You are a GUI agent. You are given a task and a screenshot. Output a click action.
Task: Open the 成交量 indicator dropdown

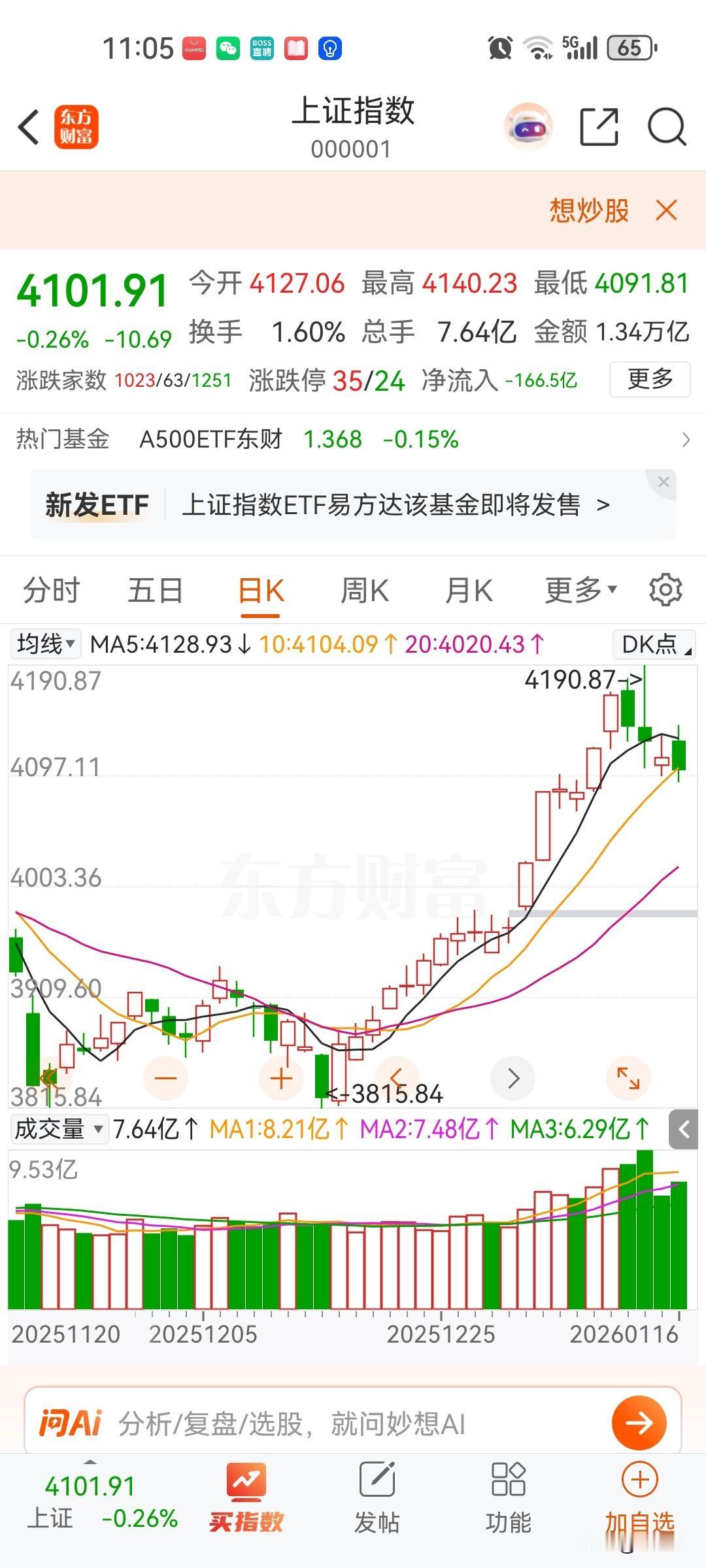click(x=58, y=1128)
